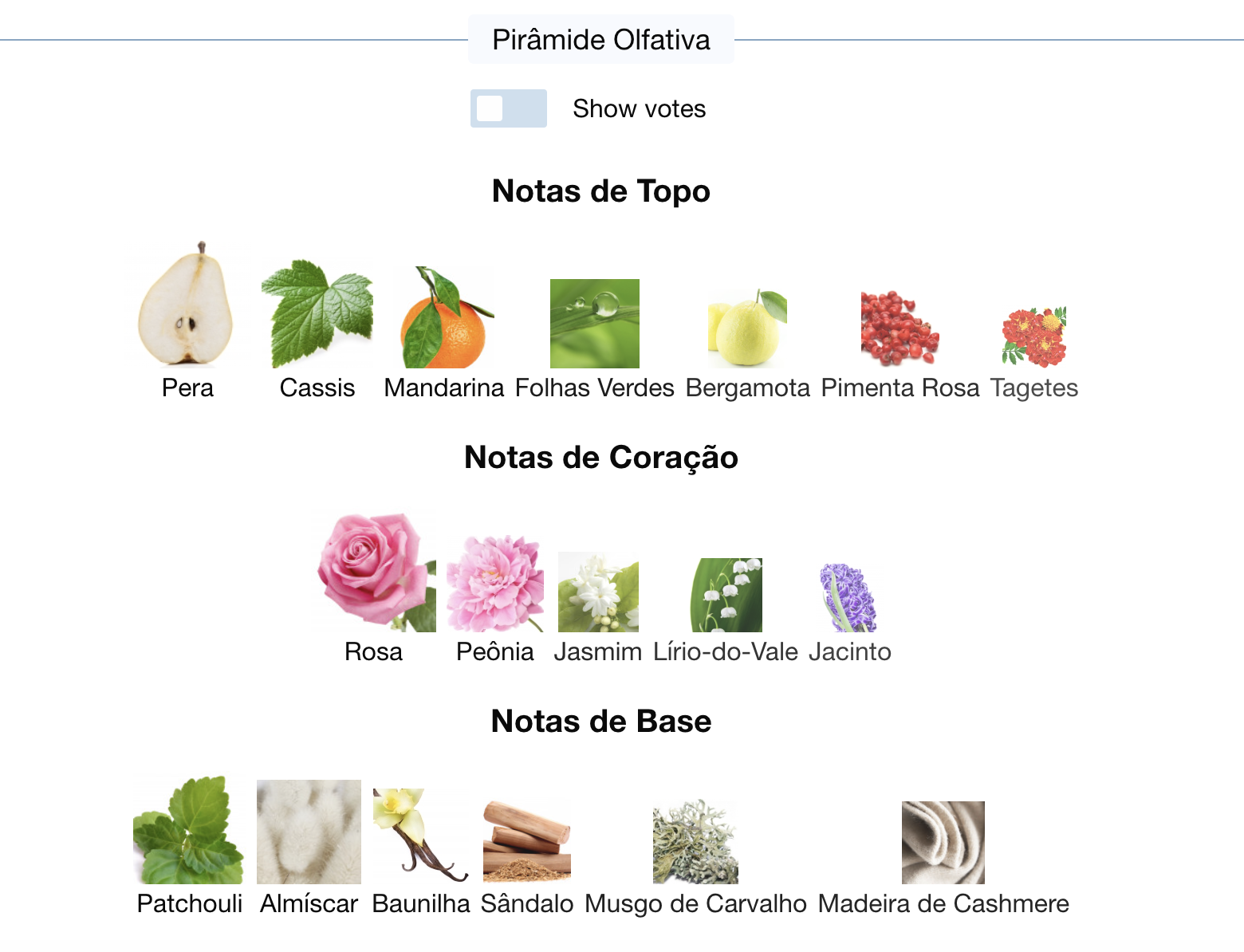The image size is (1244, 952).
Task: Tap the Pimenta Rosa note
Action: pos(900,330)
